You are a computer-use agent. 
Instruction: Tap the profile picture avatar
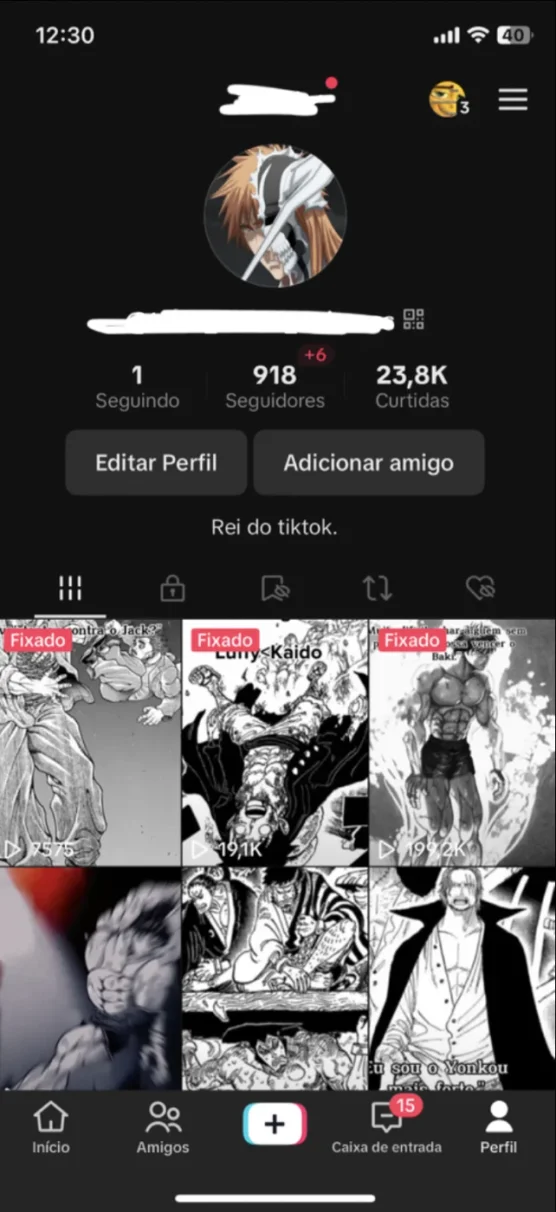point(275,217)
